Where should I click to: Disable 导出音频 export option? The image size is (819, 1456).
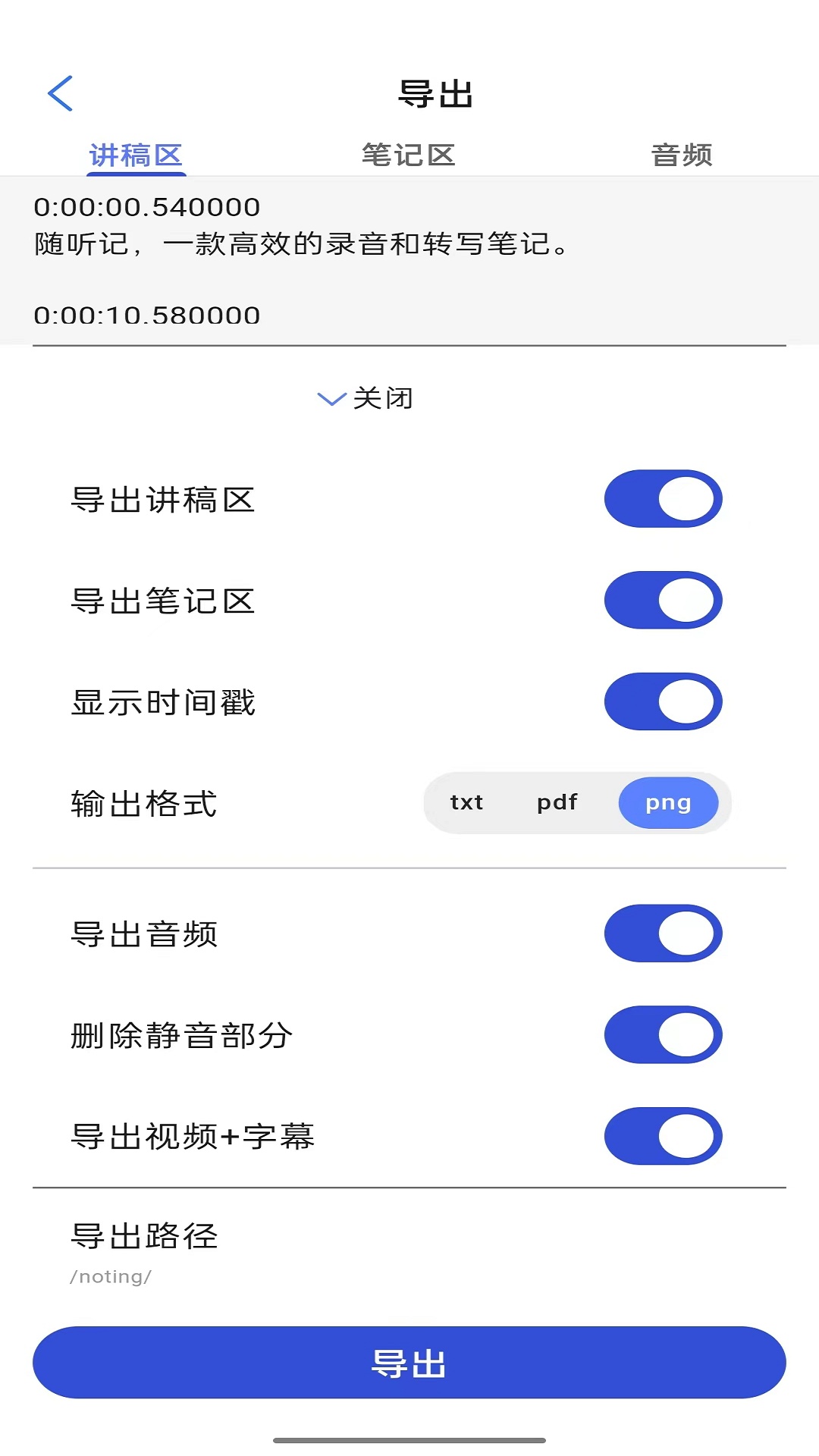point(663,934)
